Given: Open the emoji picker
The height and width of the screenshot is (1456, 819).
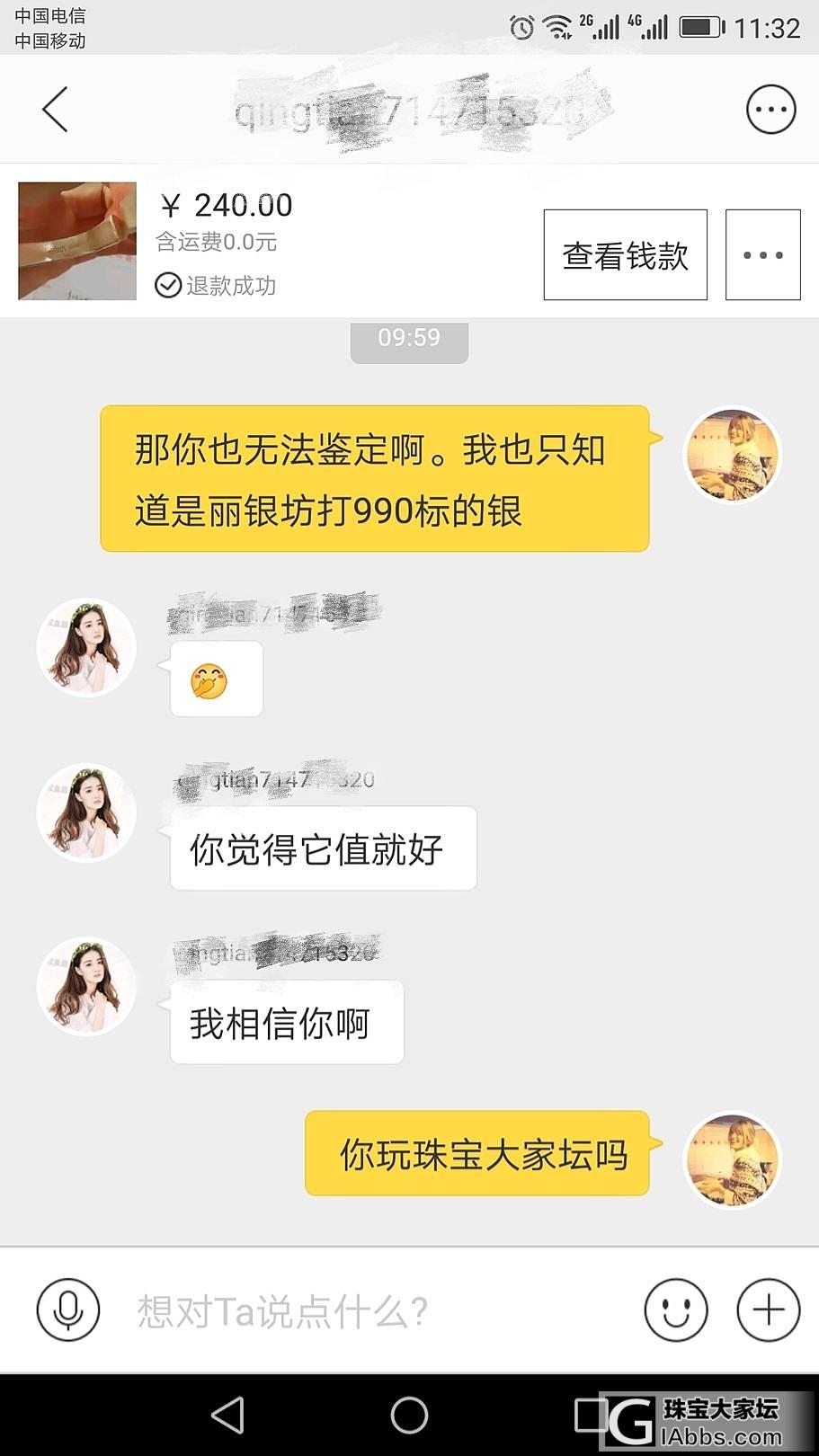Looking at the screenshot, I should coord(676,1310).
